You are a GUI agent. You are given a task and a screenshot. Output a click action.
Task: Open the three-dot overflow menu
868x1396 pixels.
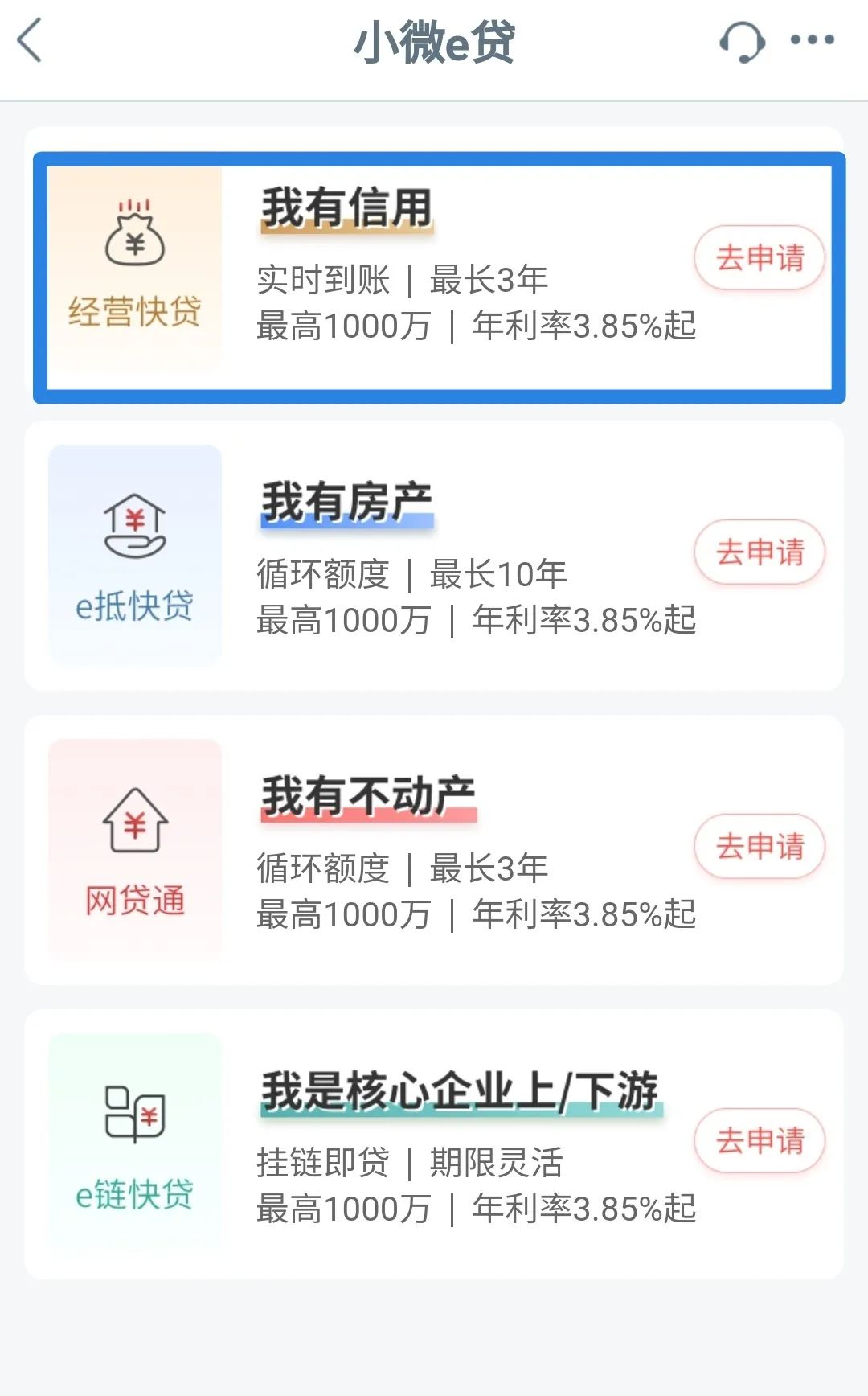[813, 39]
